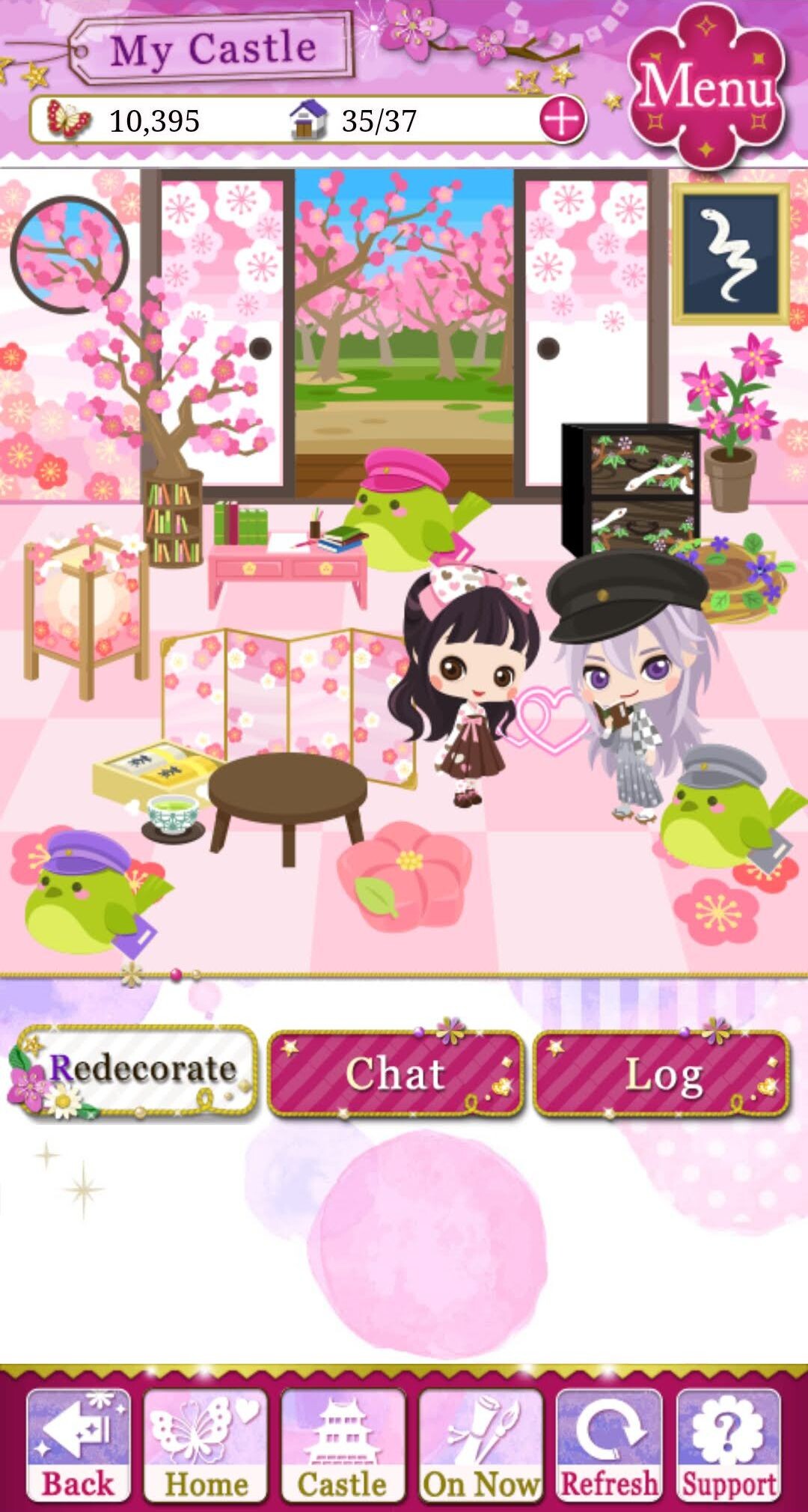
Task: Refresh the page
Action: pyautogui.click(x=609, y=1446)
